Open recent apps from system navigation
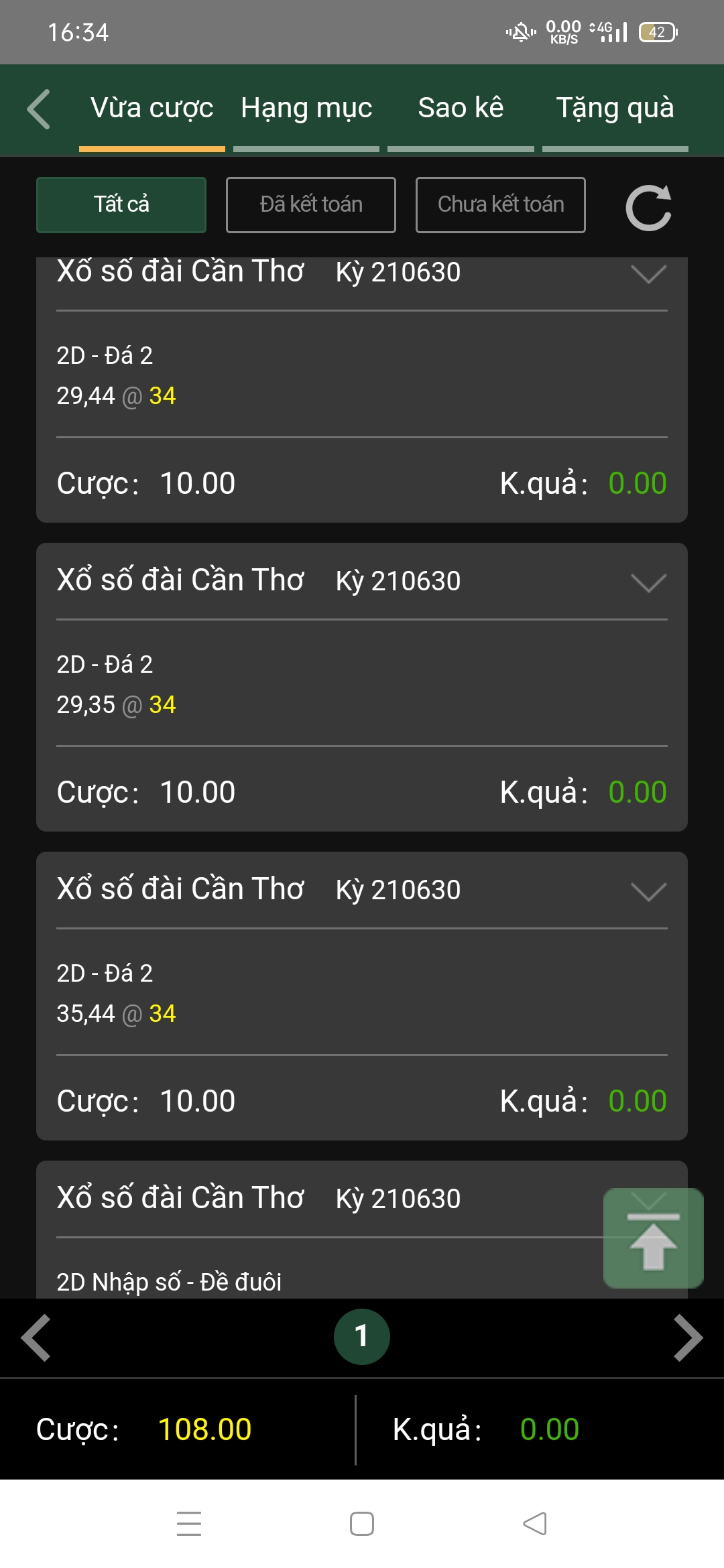The image size is (724, 1568). tap(189, 1523)
